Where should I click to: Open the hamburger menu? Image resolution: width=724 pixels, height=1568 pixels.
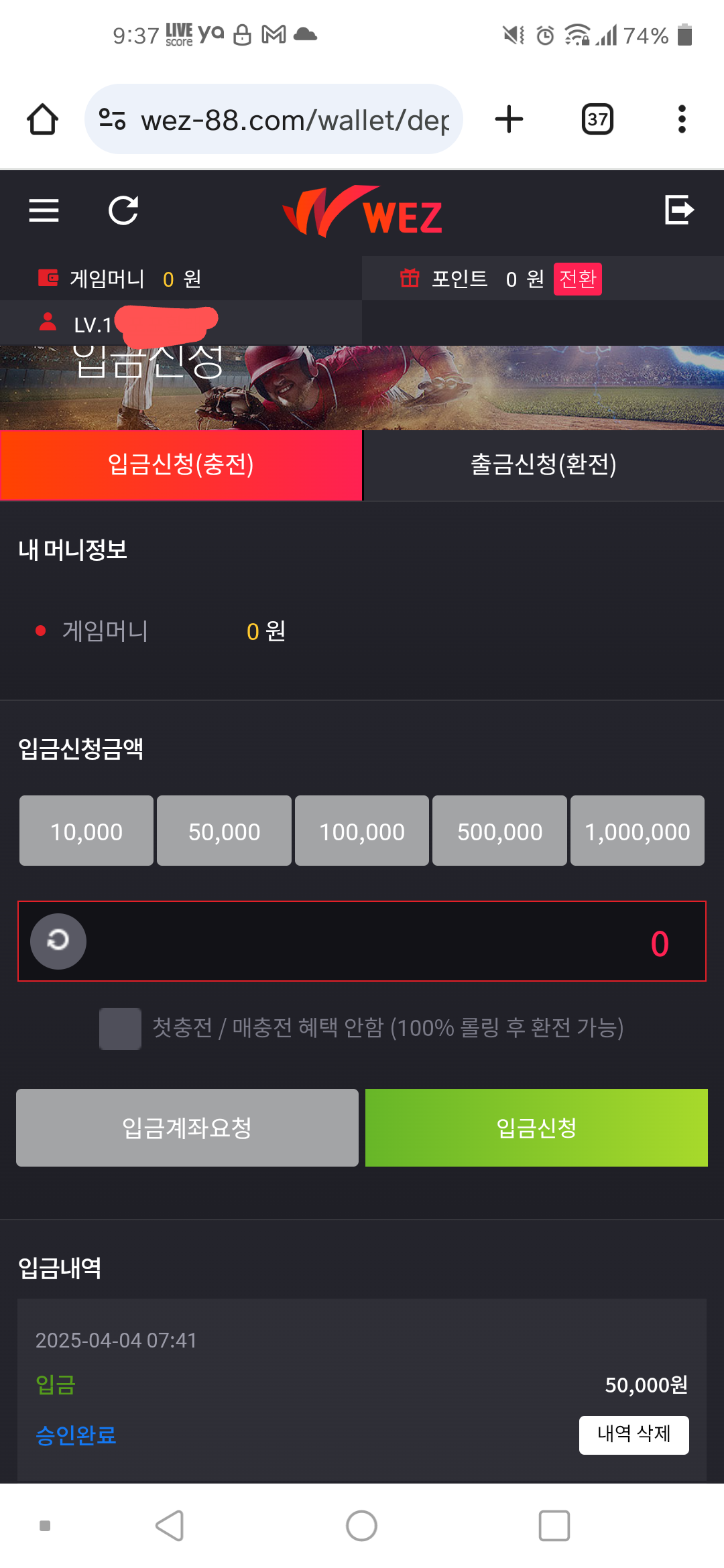pos(44,210)
